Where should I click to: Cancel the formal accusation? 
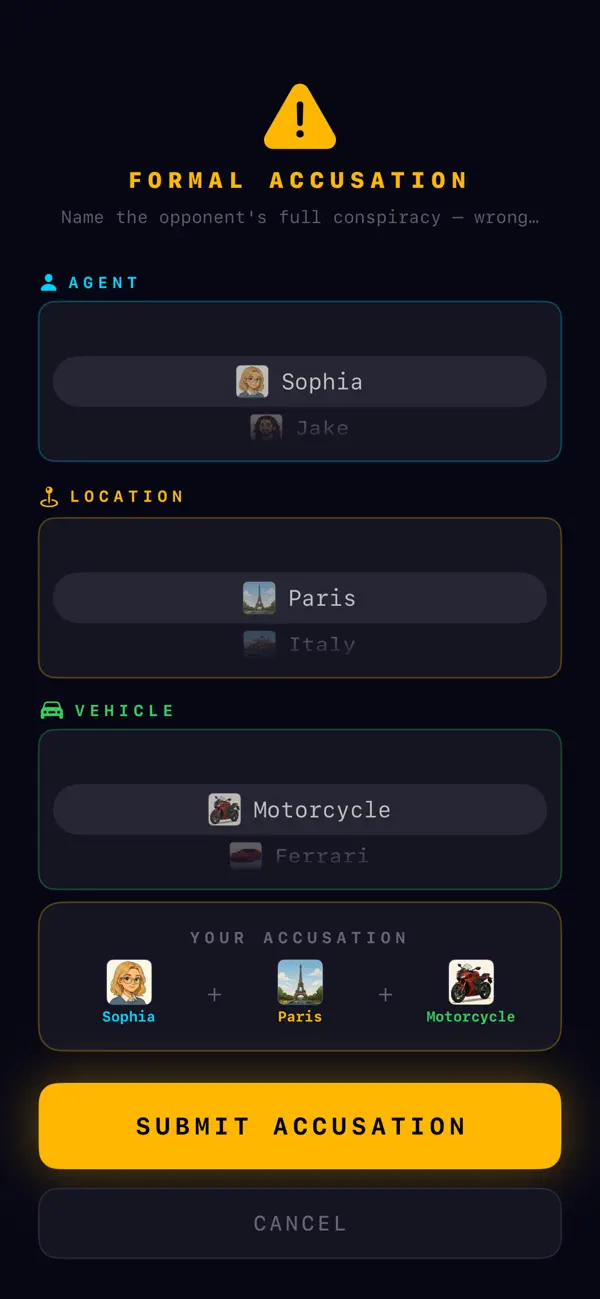click(300, 1223)
